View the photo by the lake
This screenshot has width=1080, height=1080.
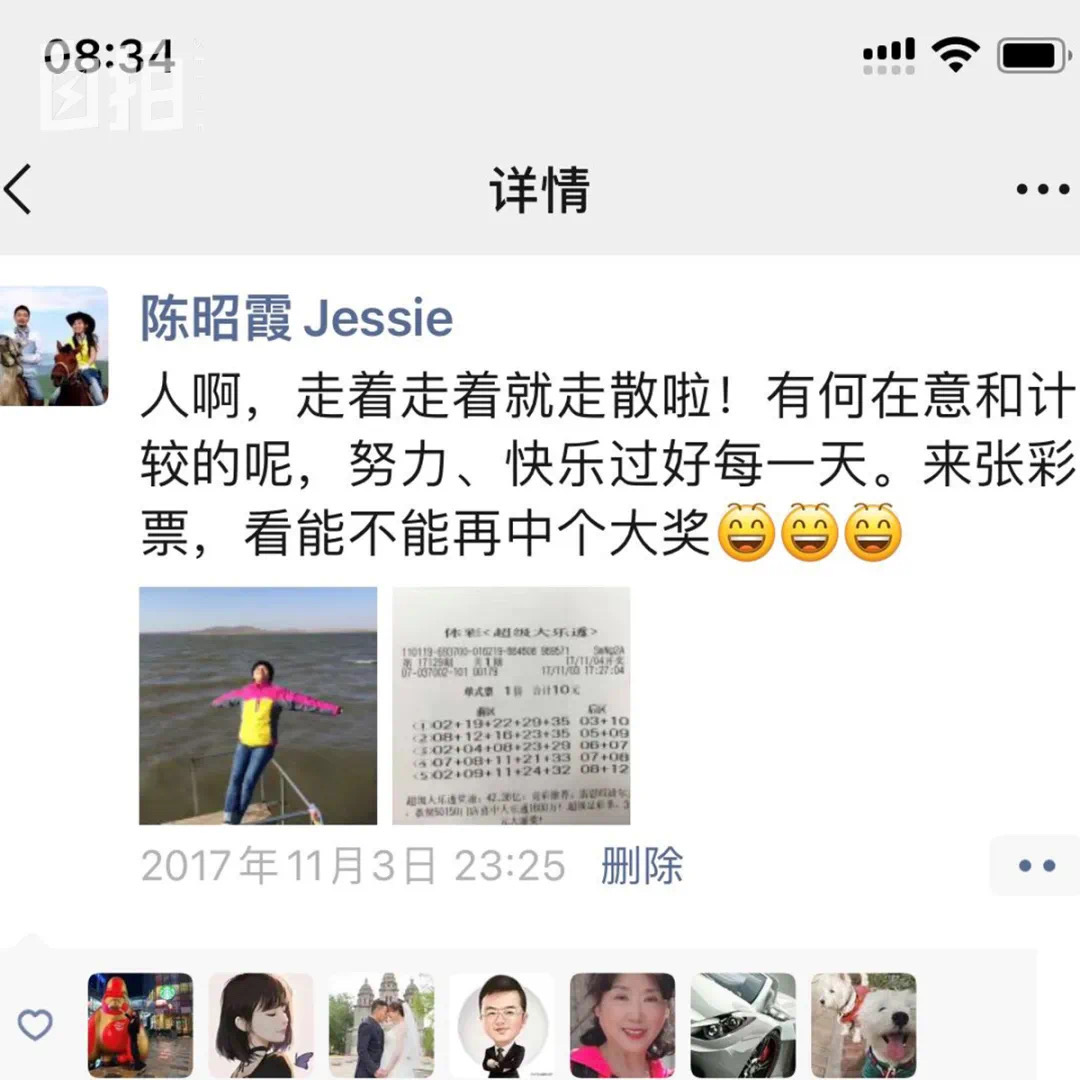point(258,706)
